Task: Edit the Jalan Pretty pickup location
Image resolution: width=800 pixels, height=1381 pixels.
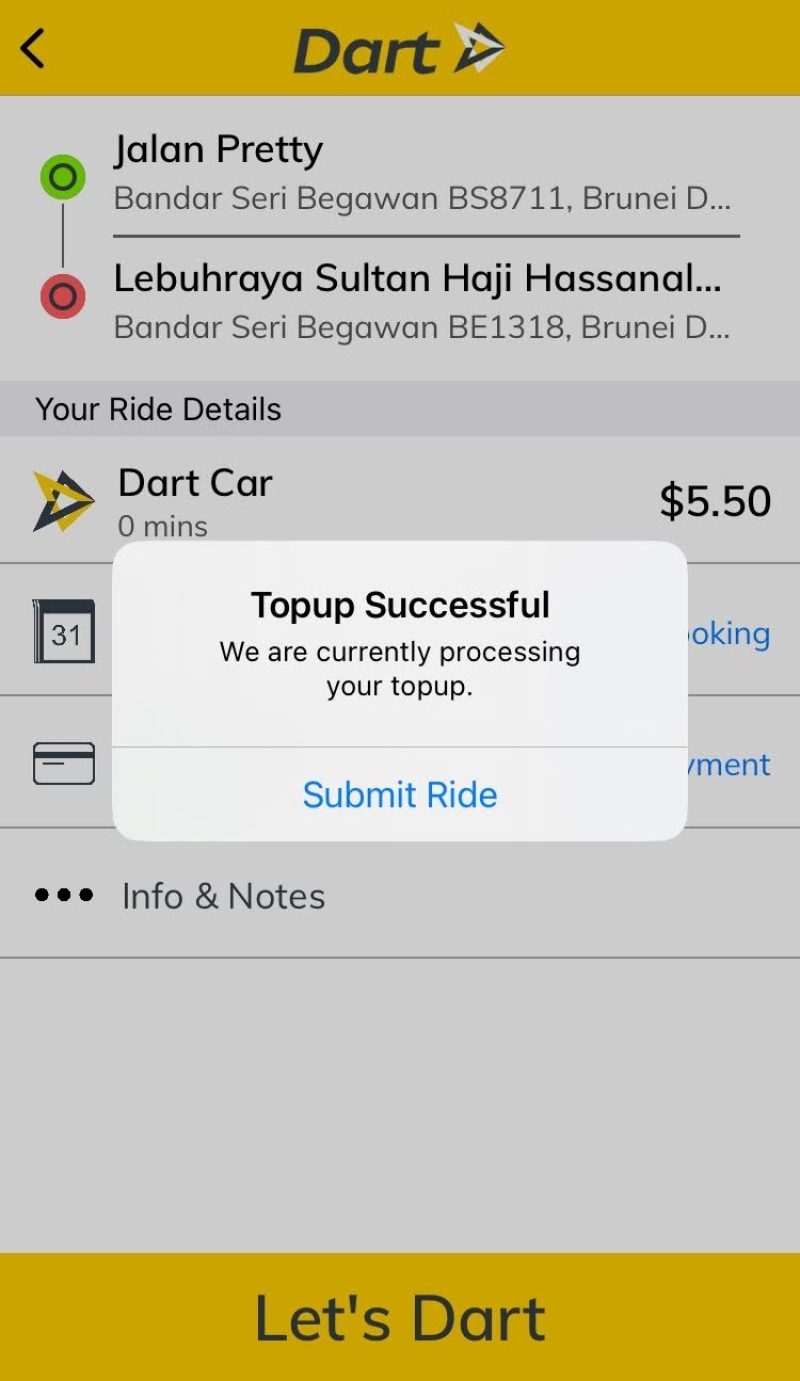Action: click(420, 172)
